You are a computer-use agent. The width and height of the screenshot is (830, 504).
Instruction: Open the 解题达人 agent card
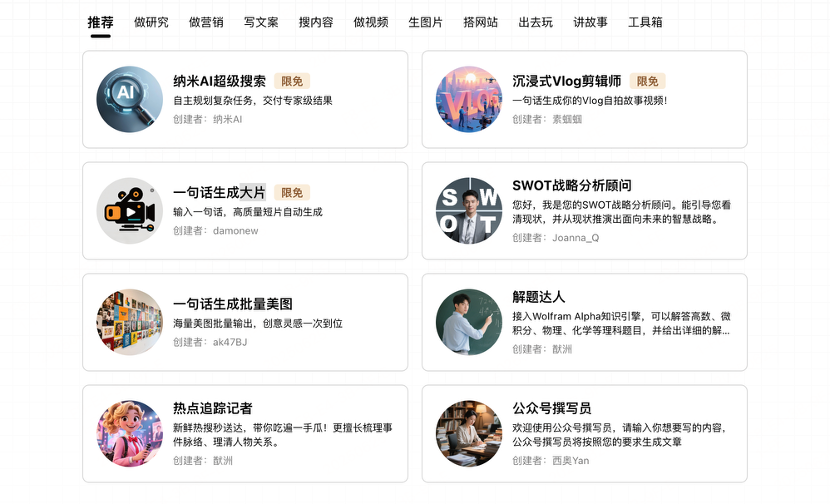tap(585, 322)
